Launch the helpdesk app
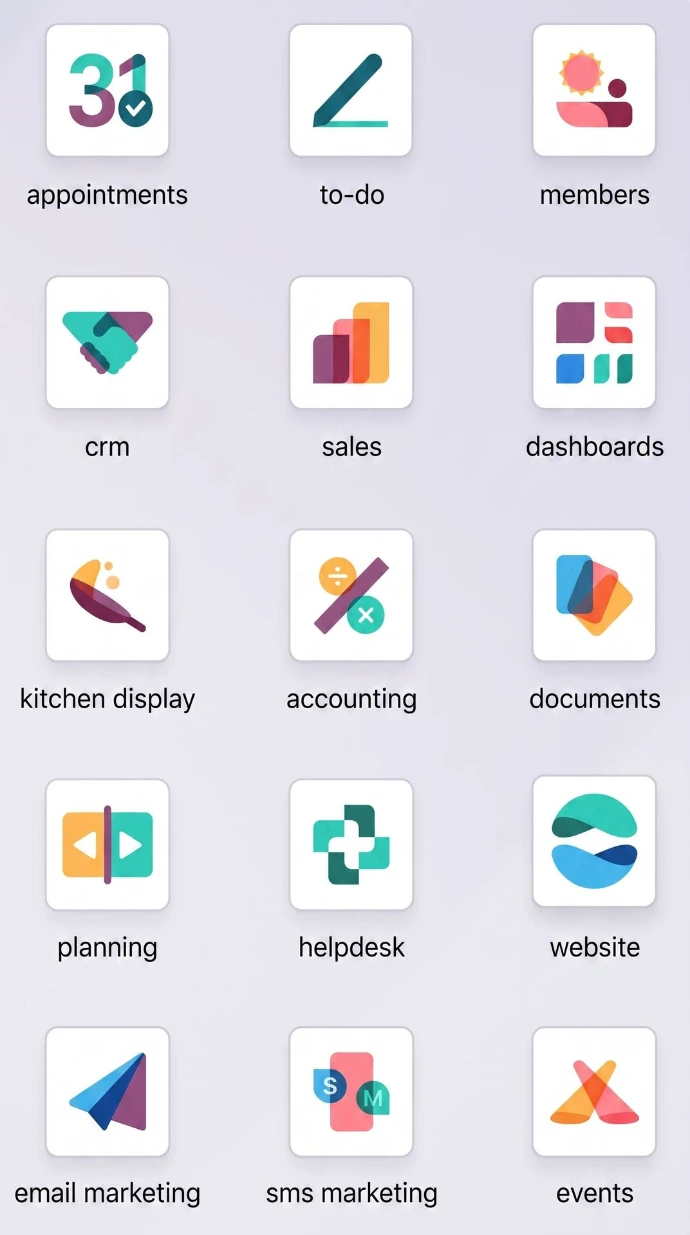 coord(351,844)
